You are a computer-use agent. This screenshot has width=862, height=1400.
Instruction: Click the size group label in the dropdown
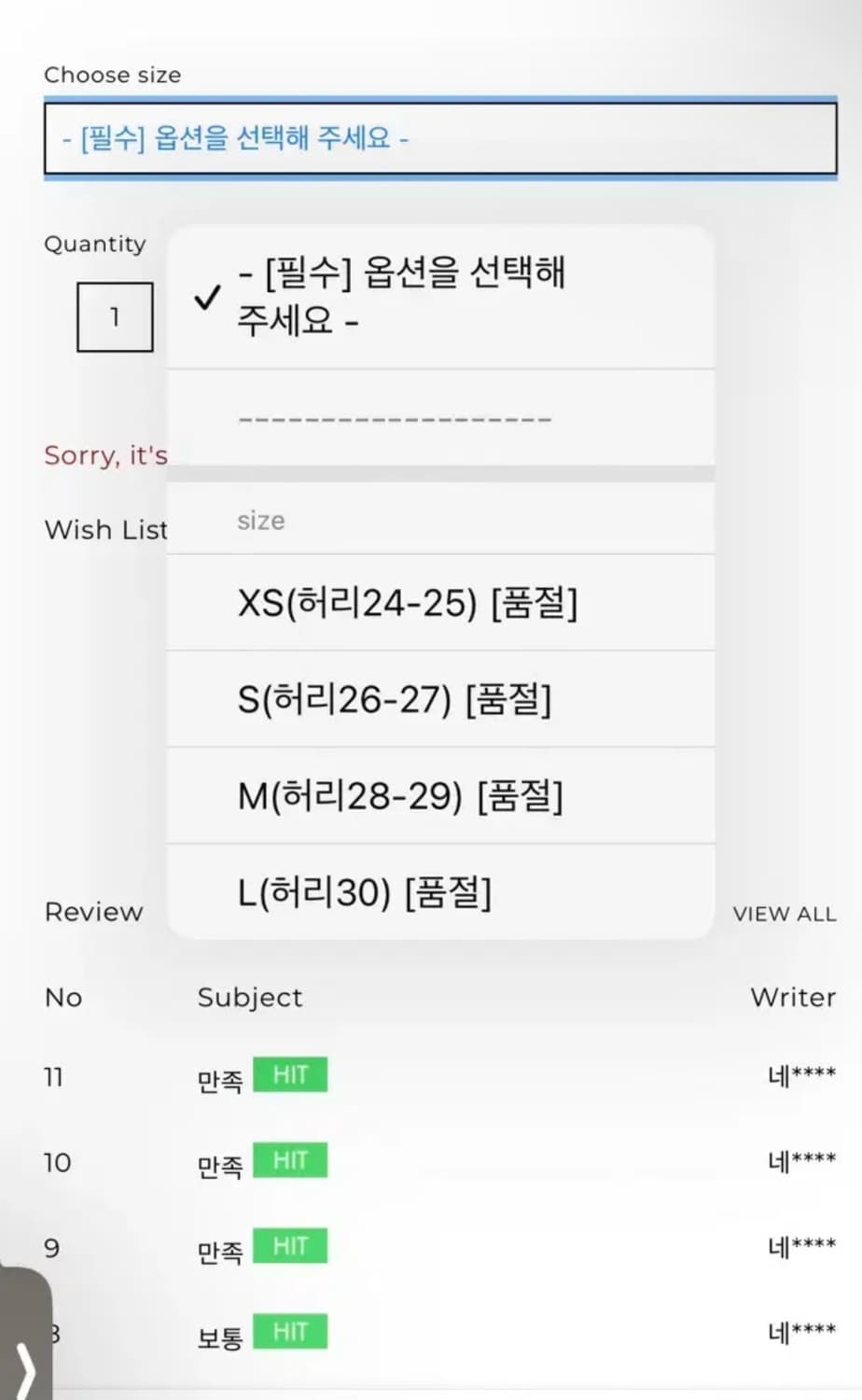261,520
